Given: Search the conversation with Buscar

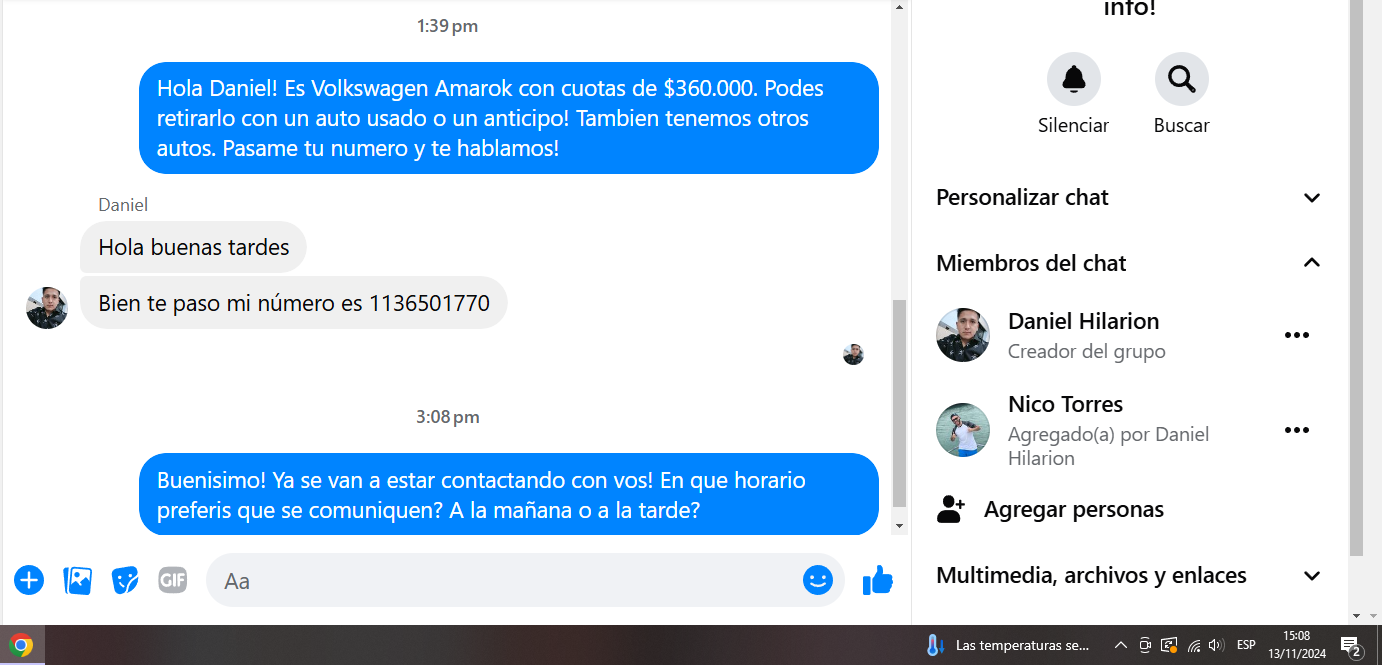Looking at the screenshot, I should point(1181,79).
